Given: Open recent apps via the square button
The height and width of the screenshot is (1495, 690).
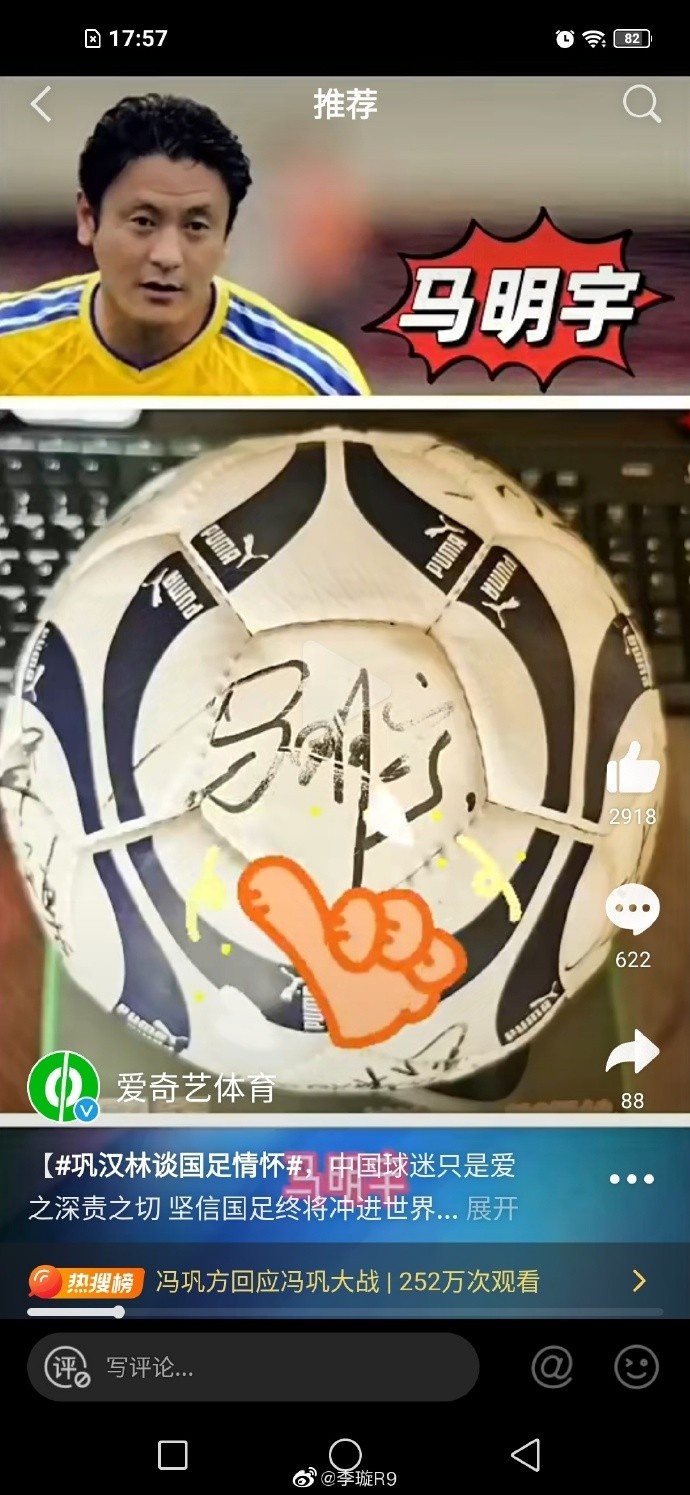Looking at the screenshot, I should pos(173,1455).
